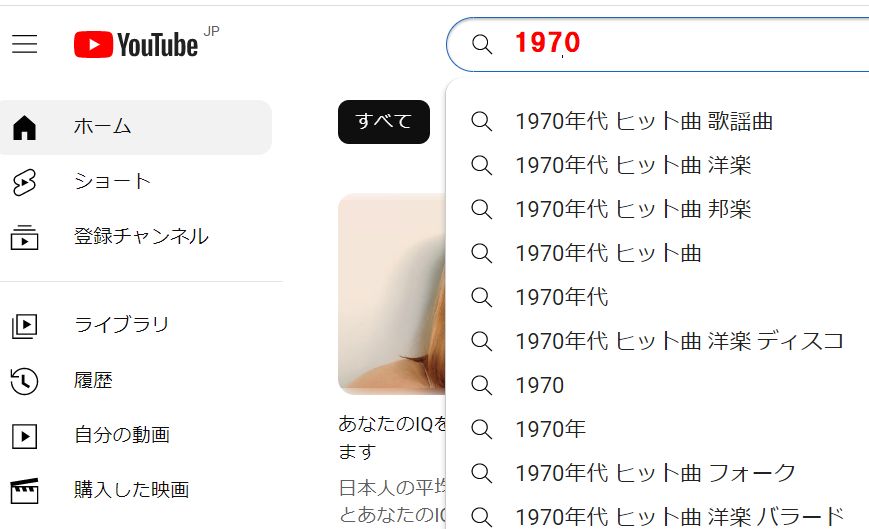Pick the plain 1970 suggestion
This screenshot has height=529, width=869.
(539, 385)
